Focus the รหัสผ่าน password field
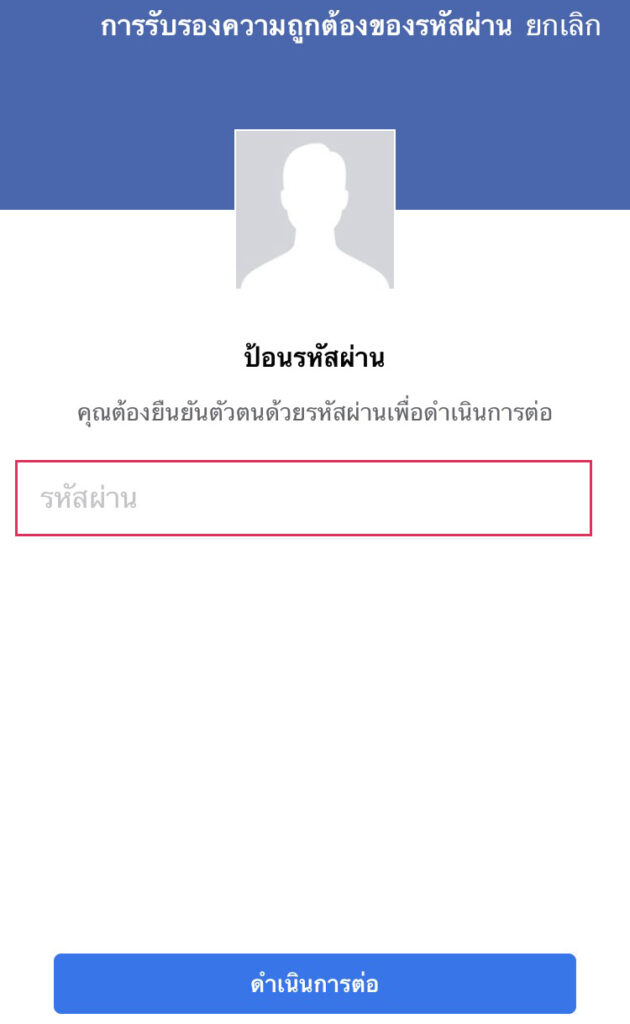Viewport: 630px width, 1024px height. pyautogui.click(x=304, y=498)
